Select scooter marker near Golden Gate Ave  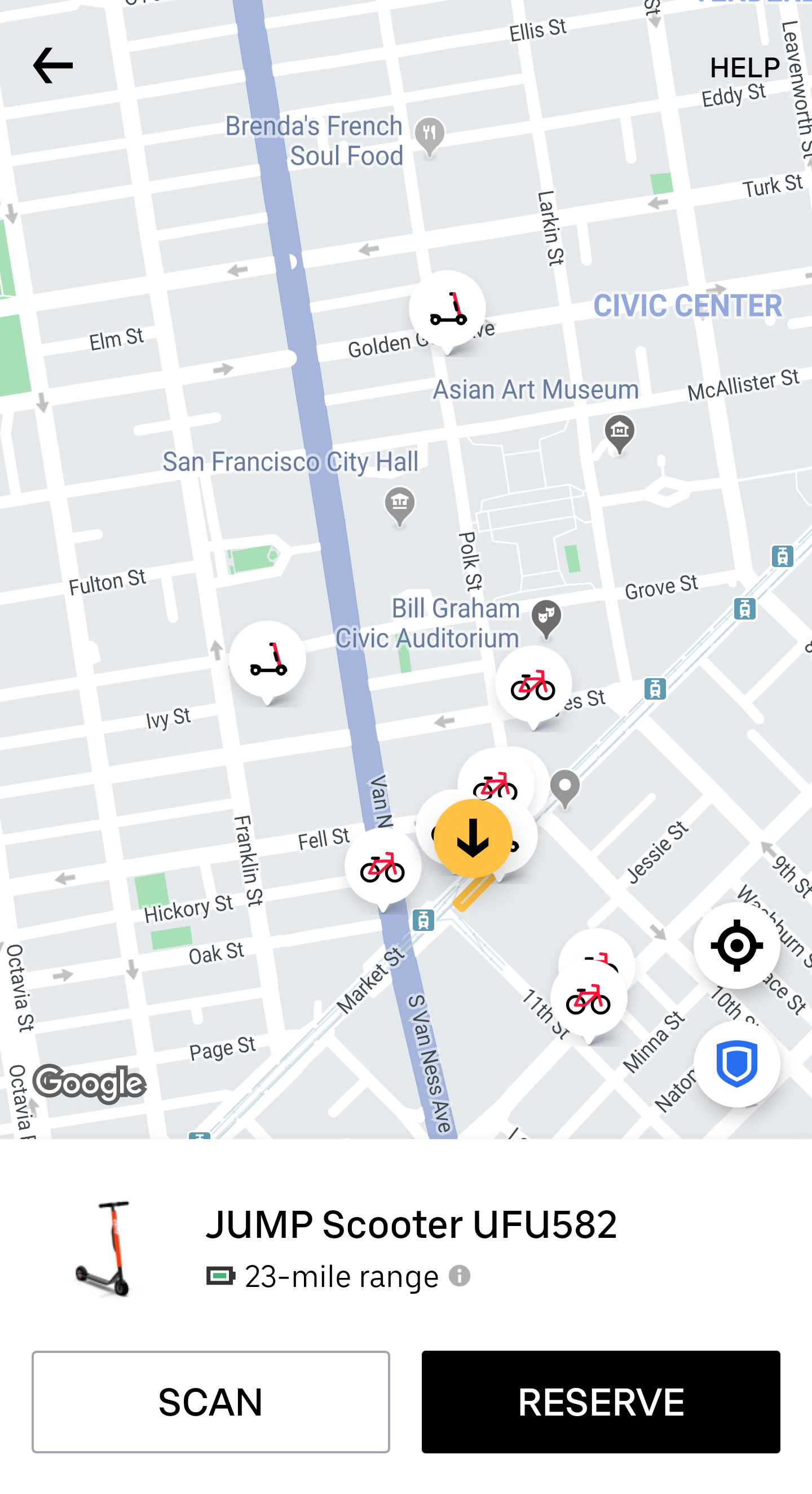coord(447,309)
